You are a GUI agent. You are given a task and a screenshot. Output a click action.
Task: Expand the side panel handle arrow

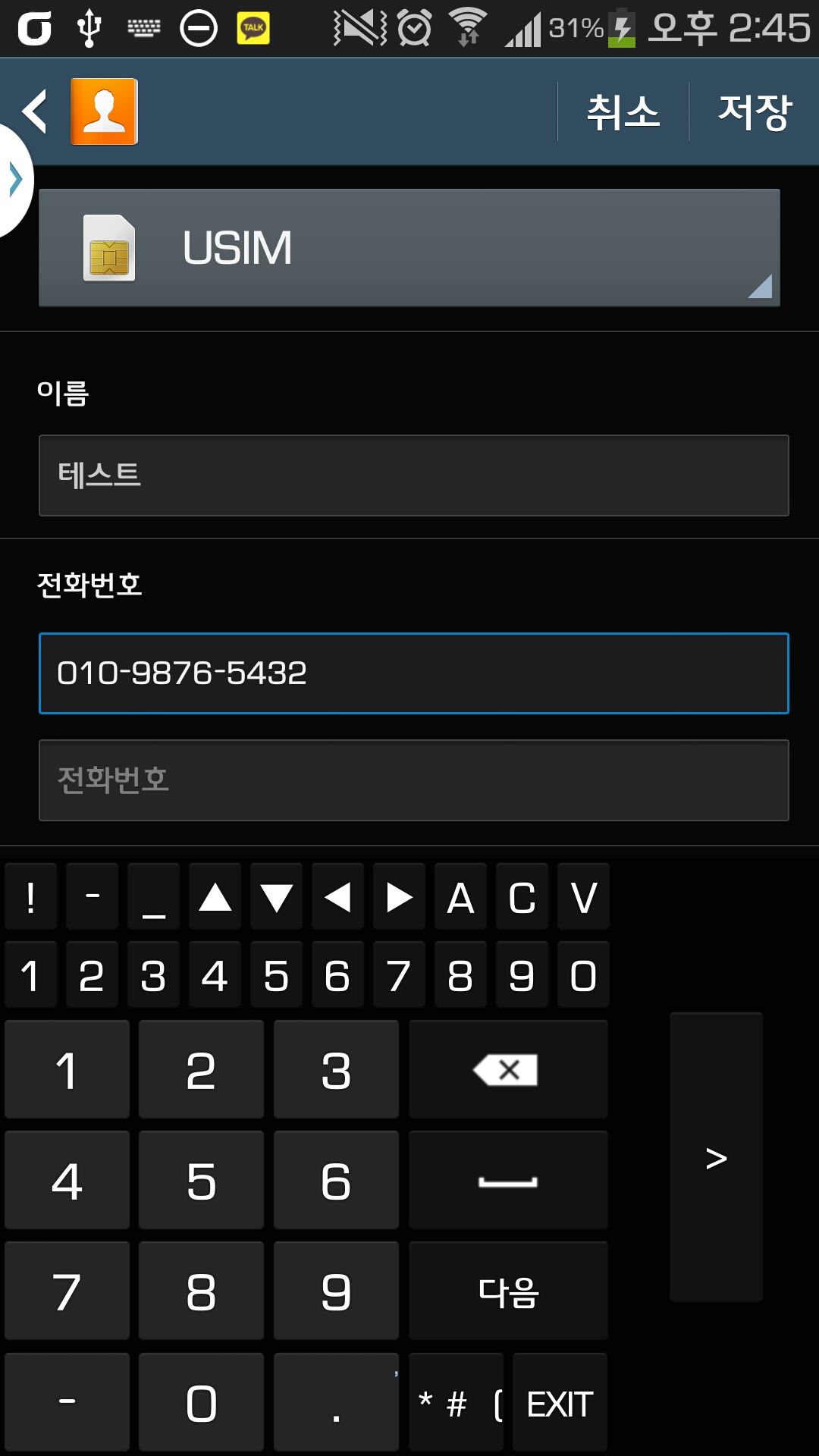pyautogui.click(x=15, y=180)
